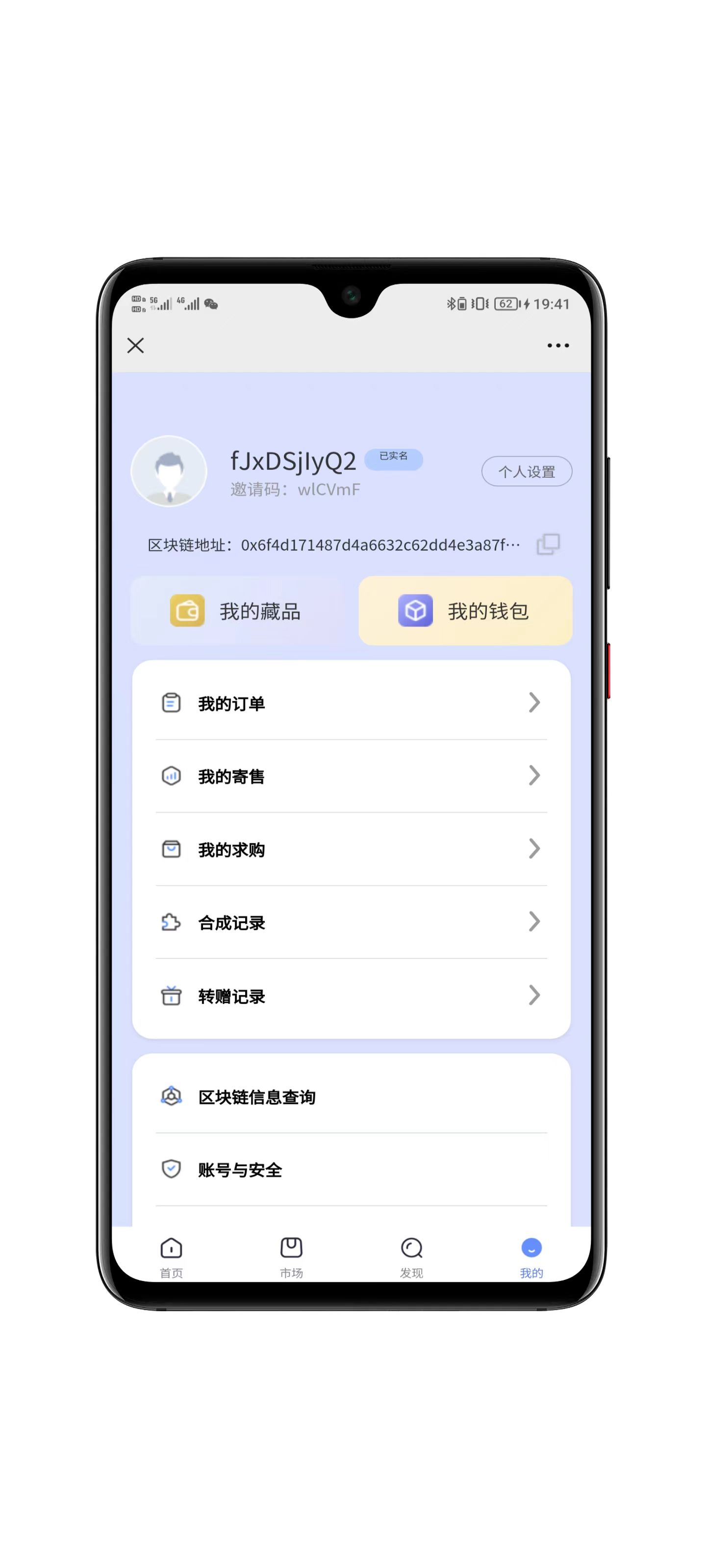
Task: Open 区块链信息查询 blockchain lookup
Action: [351, 1097]
